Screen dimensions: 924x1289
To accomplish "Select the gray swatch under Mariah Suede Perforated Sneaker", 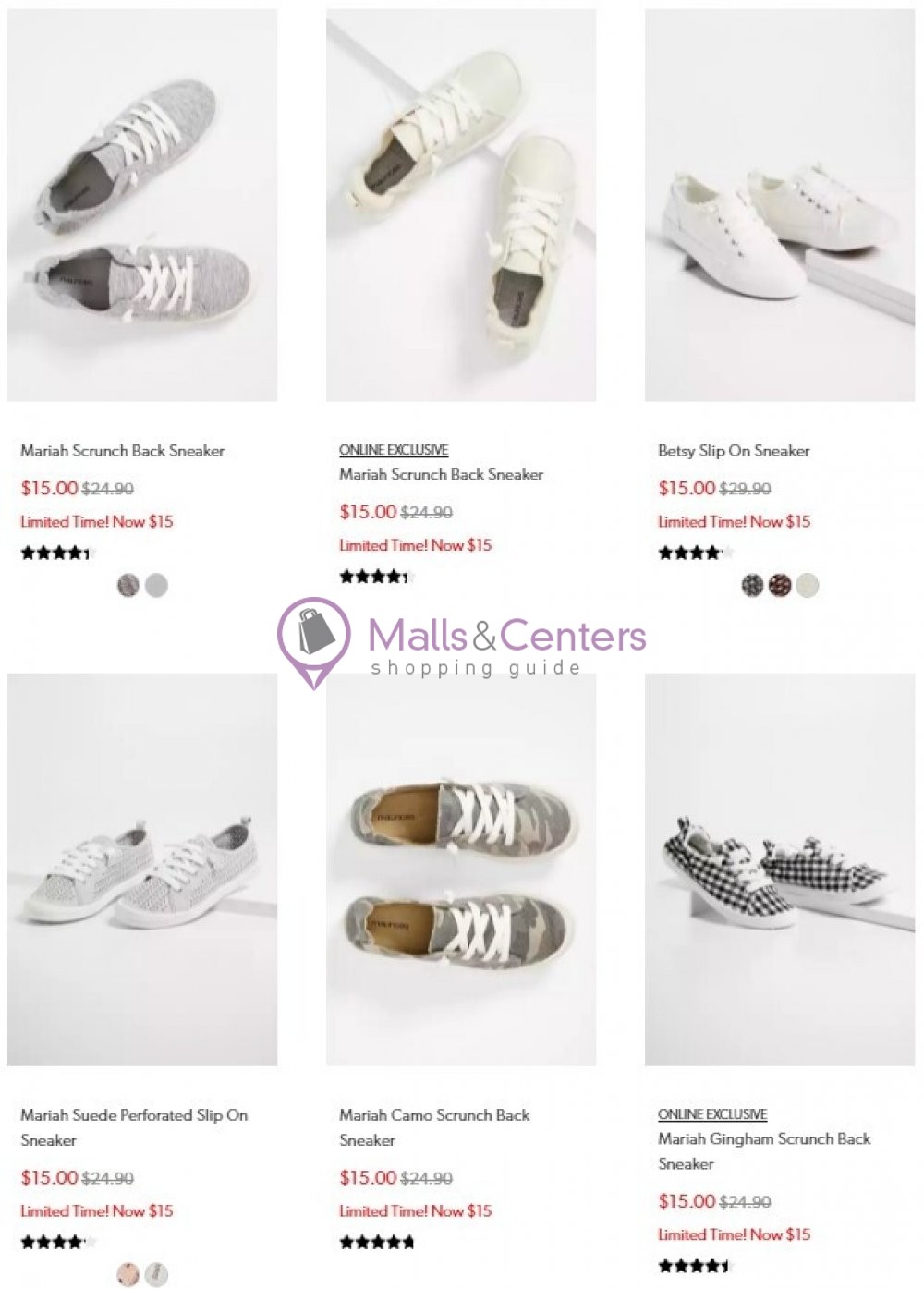I will 157,1275.
